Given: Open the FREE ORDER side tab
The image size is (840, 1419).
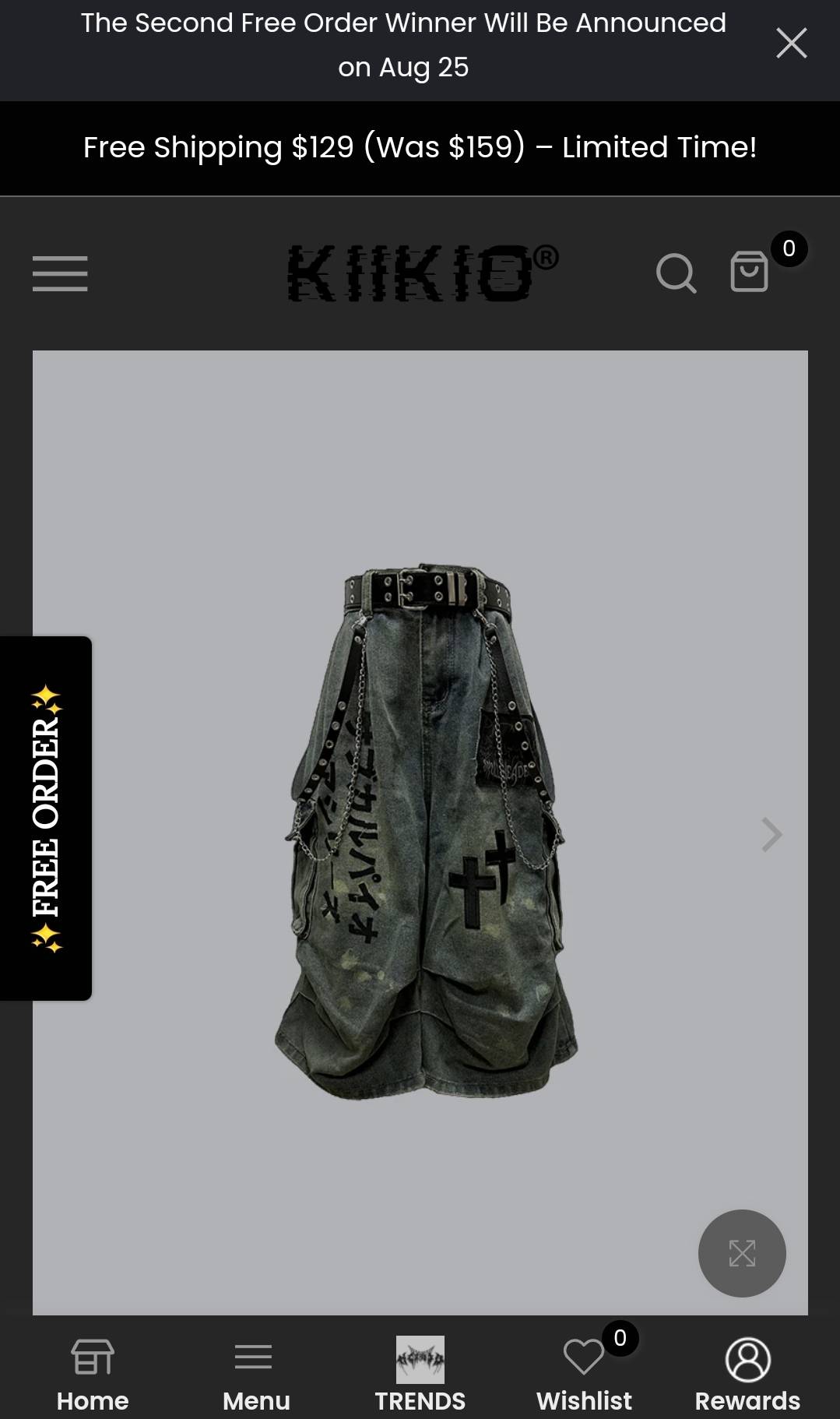Looking at the screenshot, I should 46,818.
